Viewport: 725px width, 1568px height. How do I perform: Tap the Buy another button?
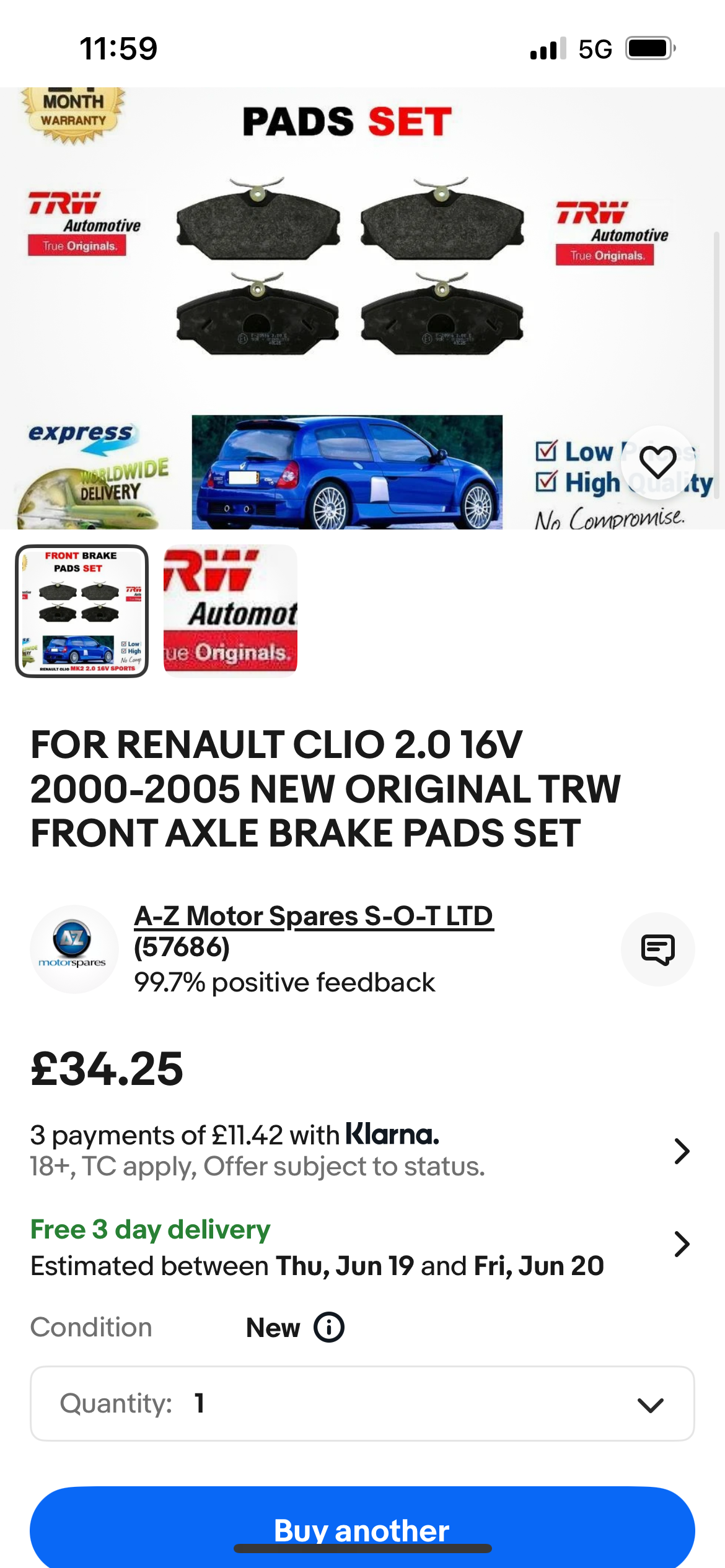point(362,1527)
